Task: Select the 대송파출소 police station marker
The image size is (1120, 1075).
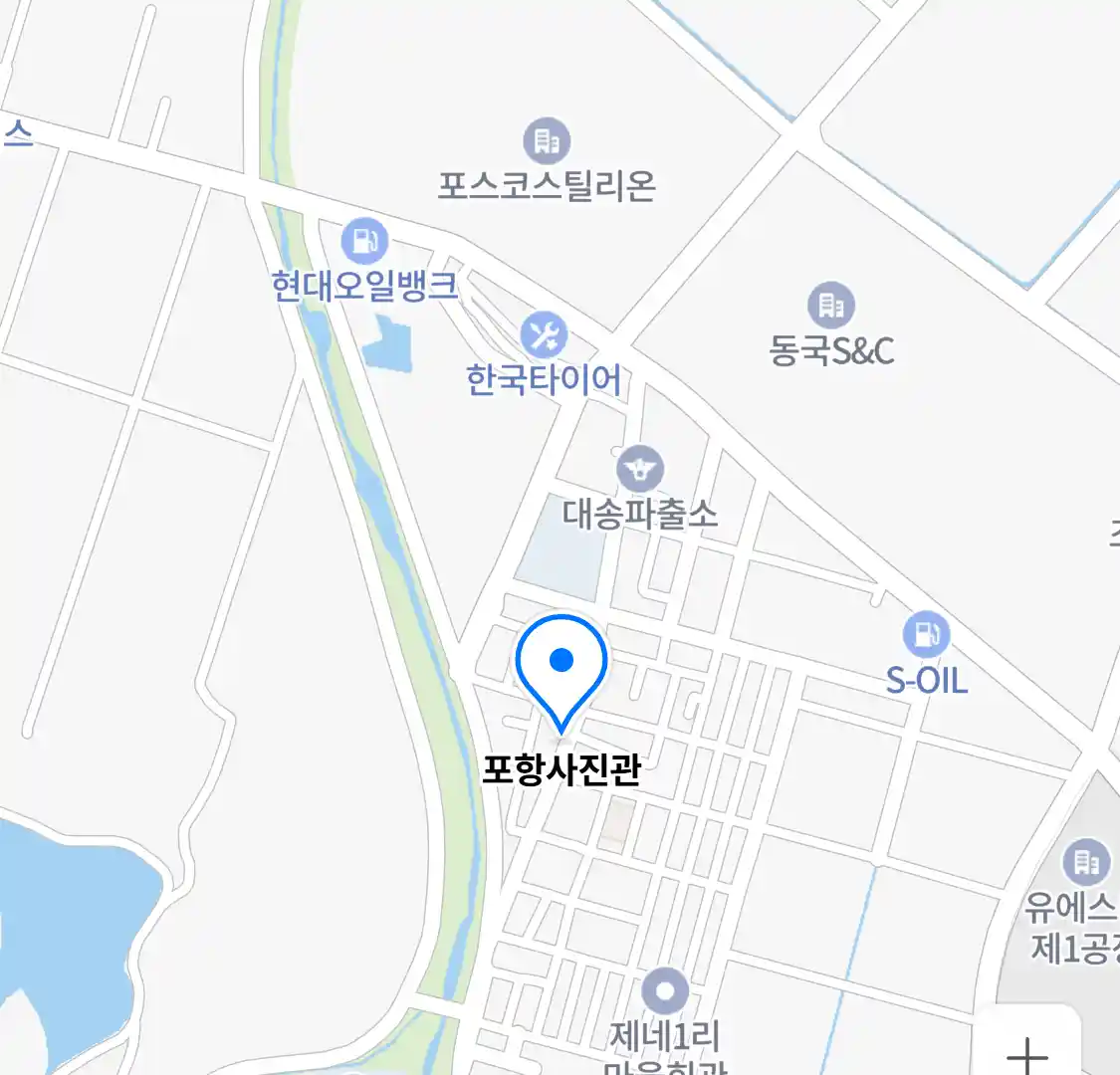Action: (639, 469)
